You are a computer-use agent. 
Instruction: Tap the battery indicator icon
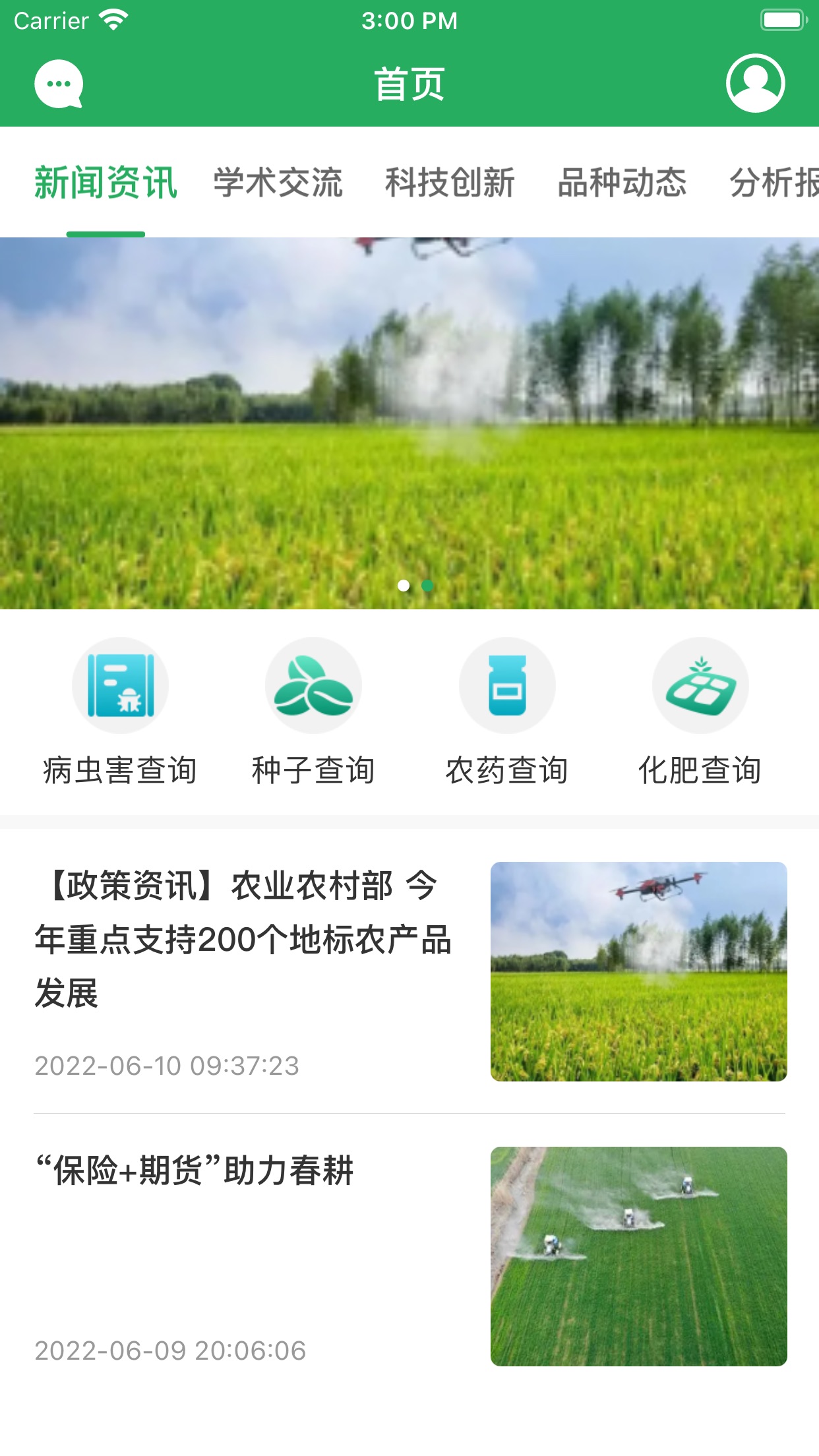click(x=783, y=20)
